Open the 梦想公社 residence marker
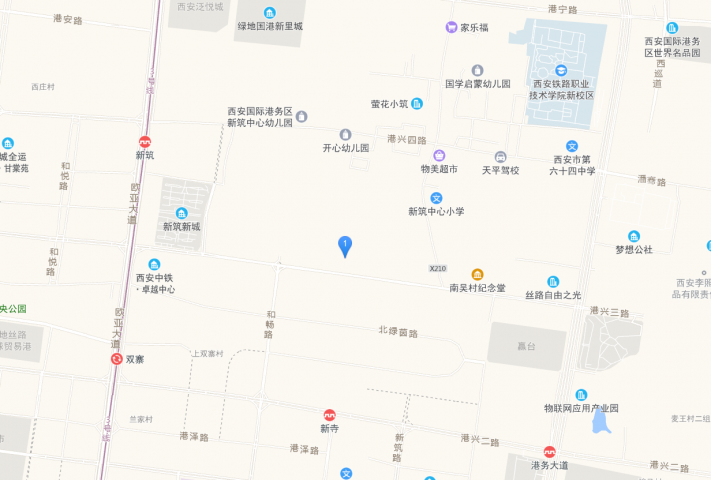Viewport: 711px width, 480px height. [x=634, y=236]
